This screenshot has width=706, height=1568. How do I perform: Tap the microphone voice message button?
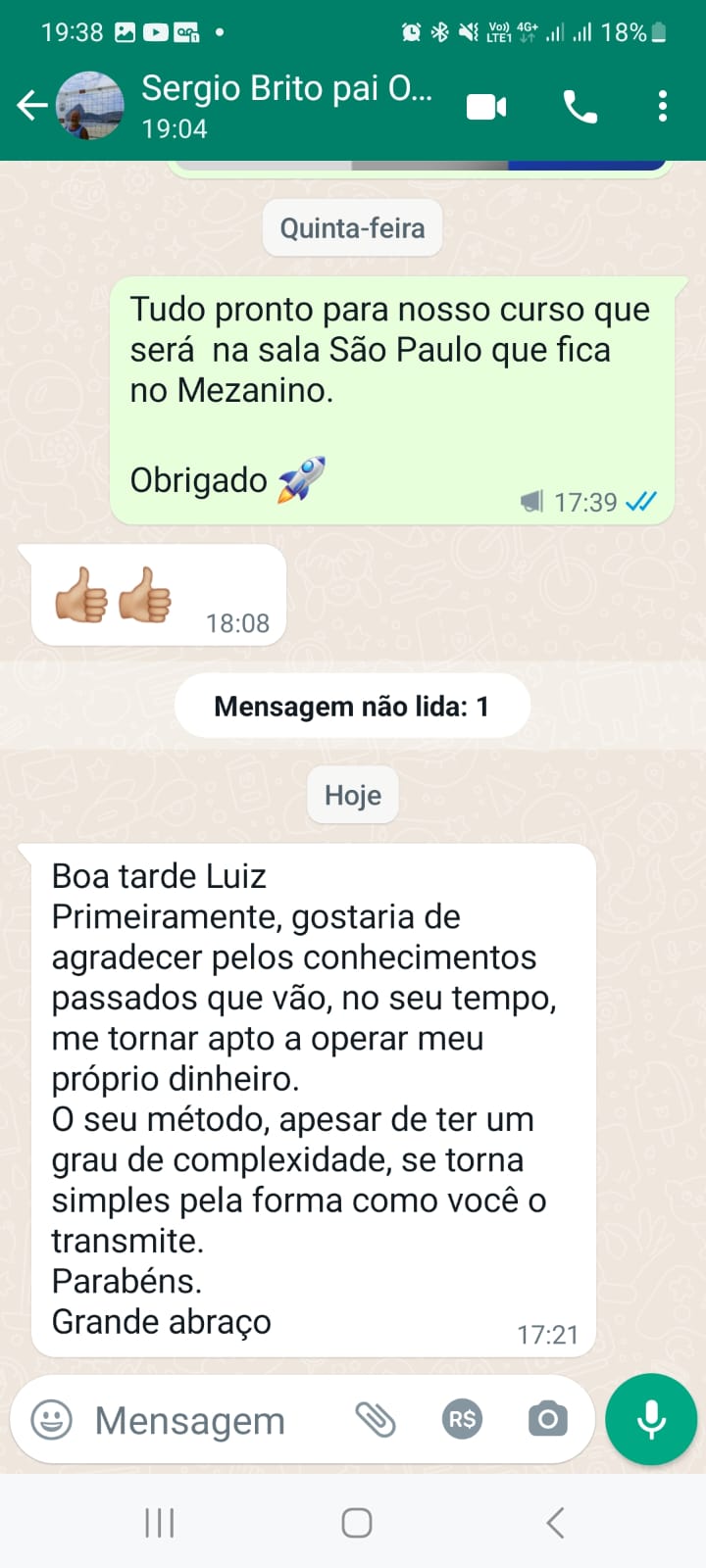(651, 1419)
